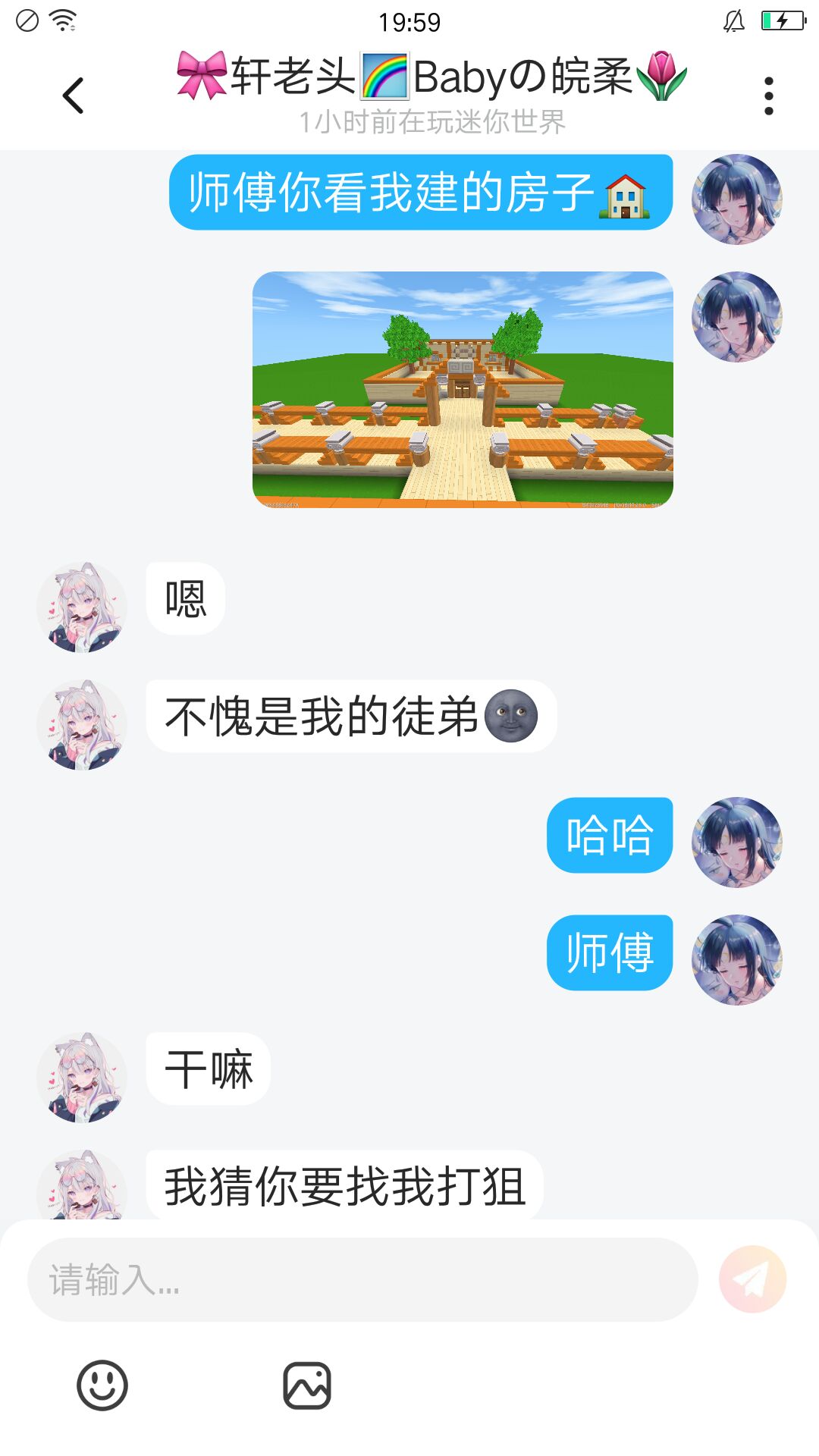Go back from this chat
This screenshot has width=819, height=1456.
[74, 96]
